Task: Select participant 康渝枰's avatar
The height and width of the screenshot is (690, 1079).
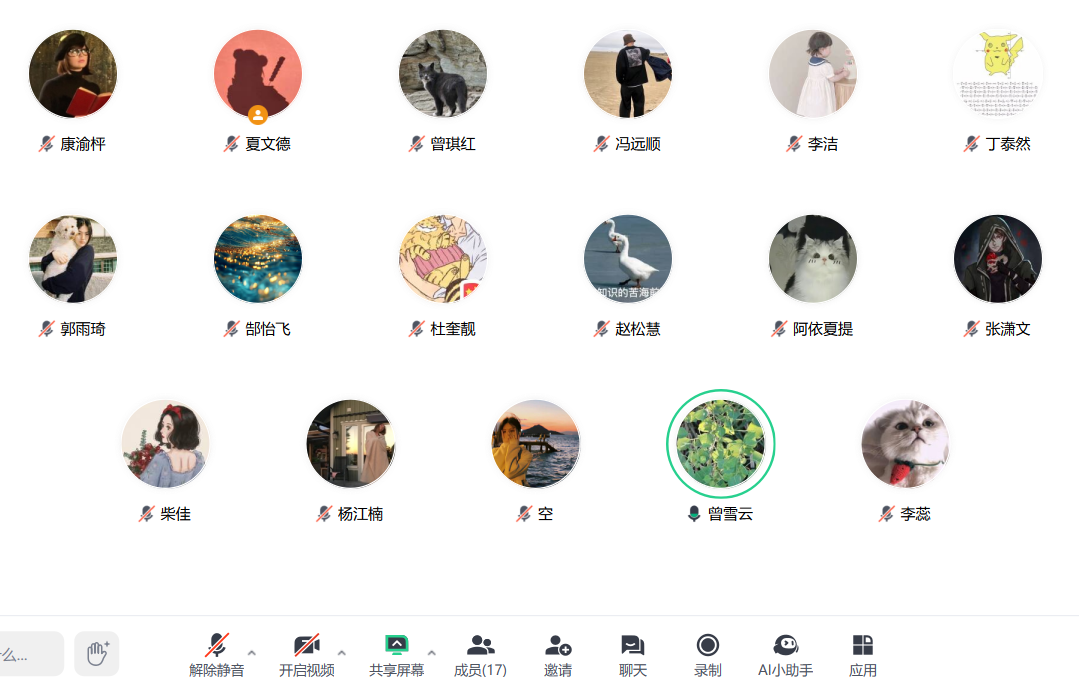Action: 73,74
